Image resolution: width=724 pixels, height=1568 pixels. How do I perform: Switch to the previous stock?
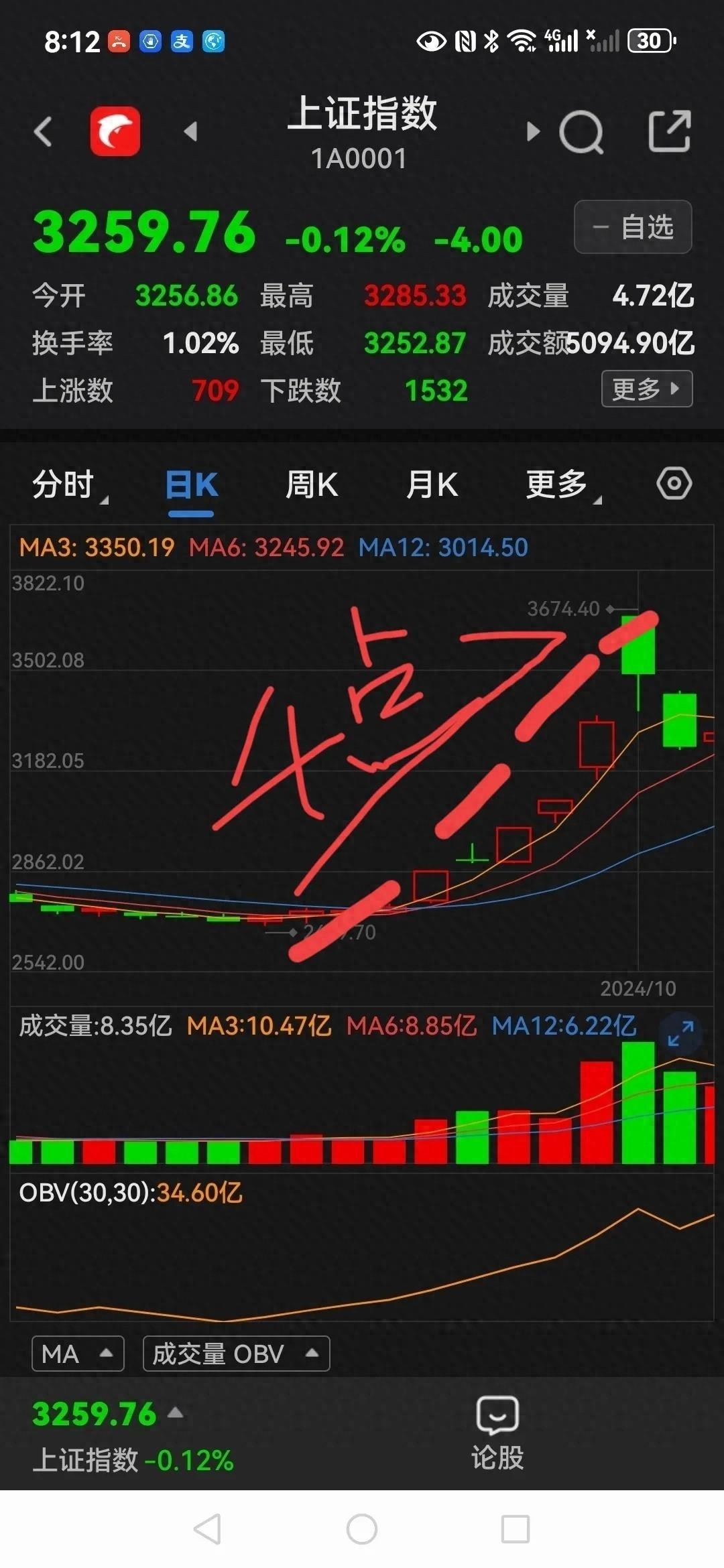[191, 131]
